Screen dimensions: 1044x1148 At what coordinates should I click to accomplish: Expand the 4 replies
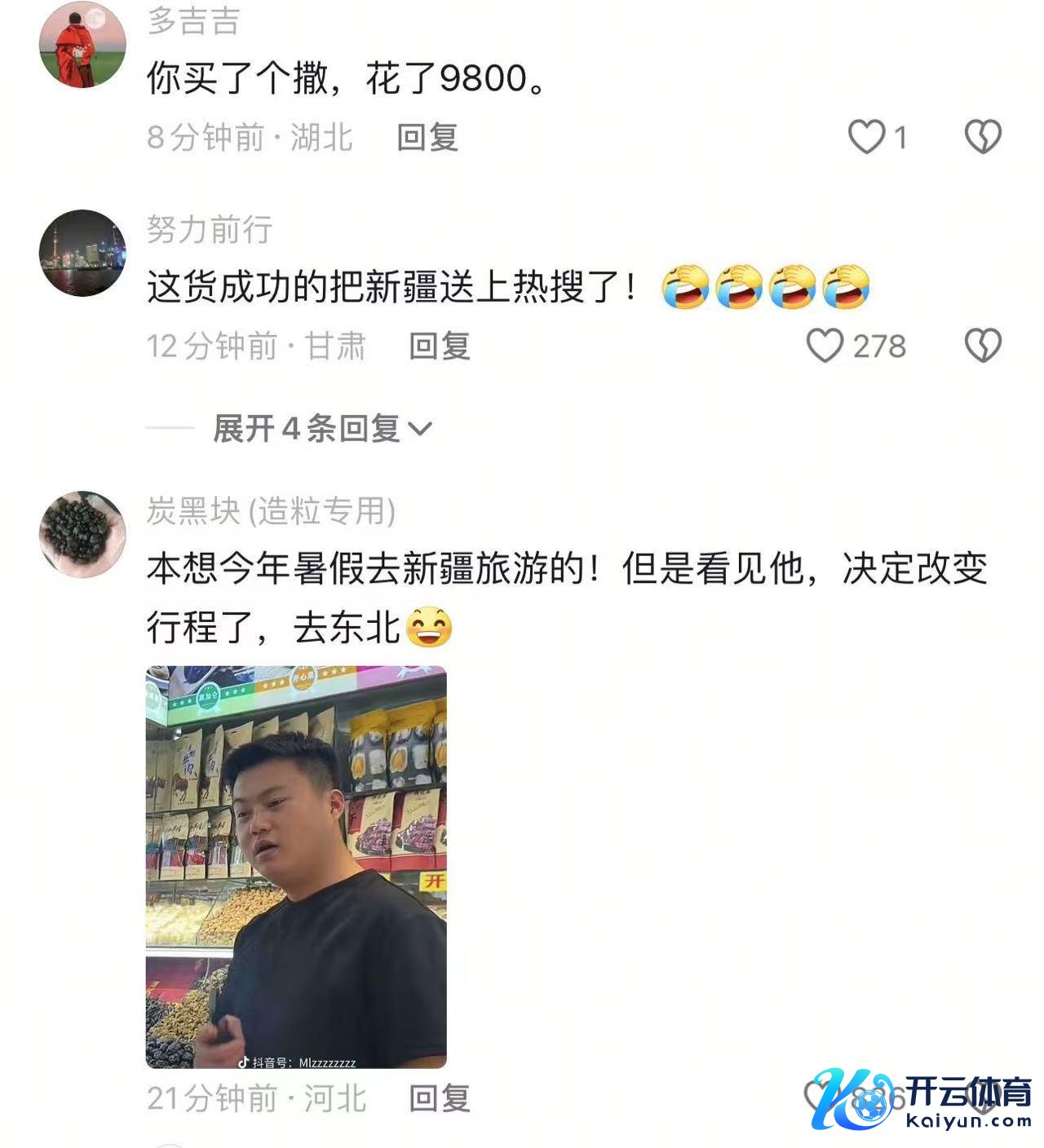pyautogui.click(x=322, y=428)
